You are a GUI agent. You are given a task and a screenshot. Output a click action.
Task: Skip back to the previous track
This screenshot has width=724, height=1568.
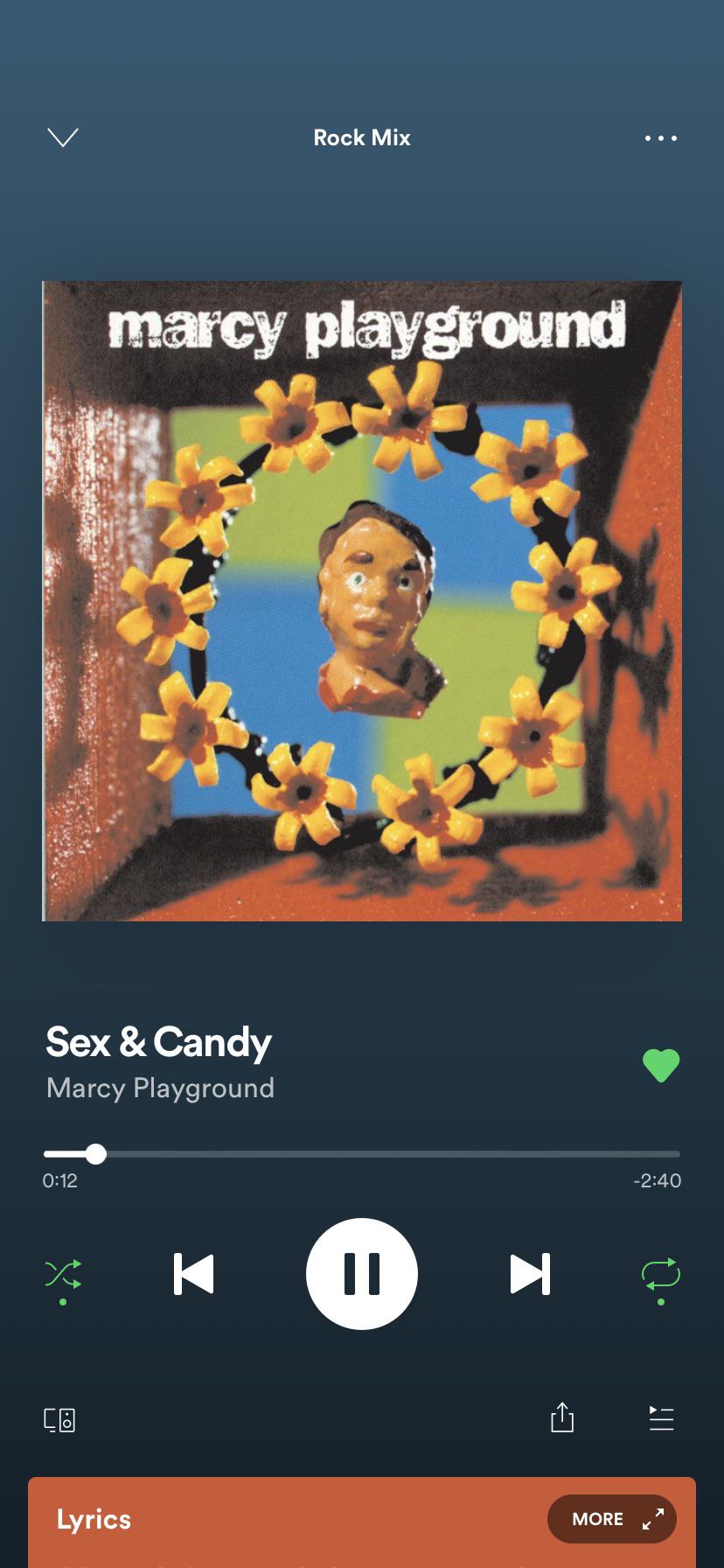(194, 1274)
